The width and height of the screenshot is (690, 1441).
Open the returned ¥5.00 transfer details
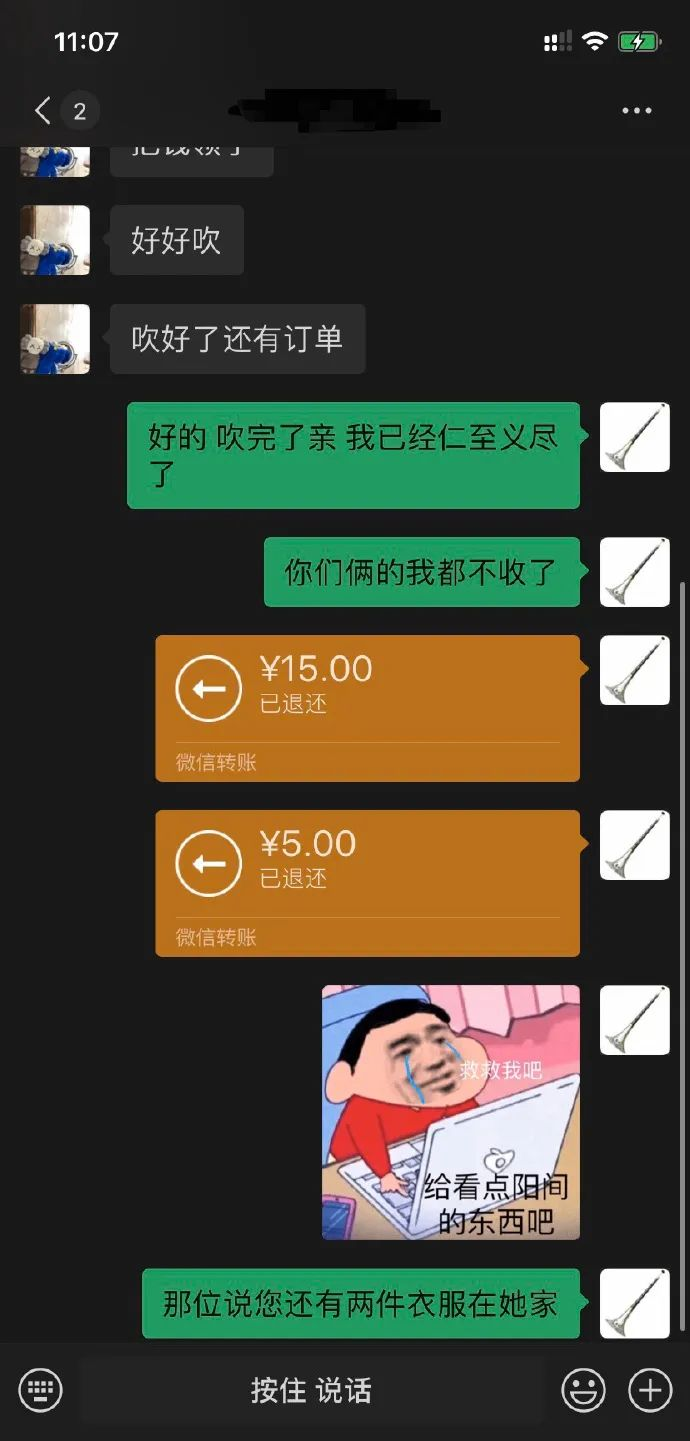367,883
